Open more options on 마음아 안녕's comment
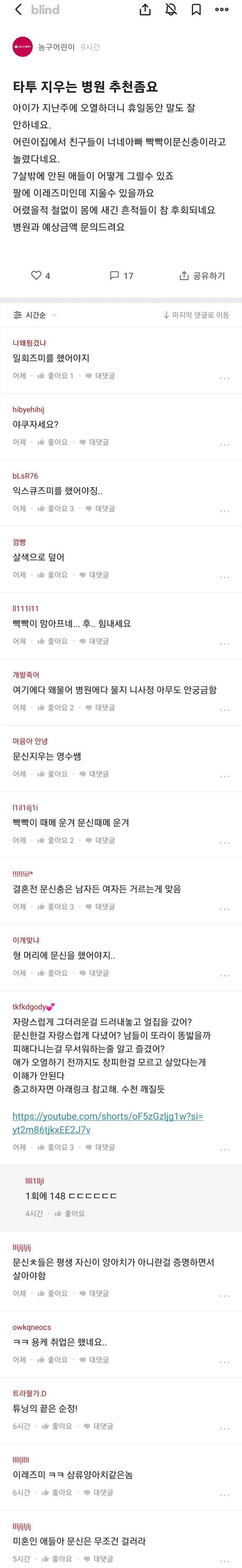The width and height of the screenshot is (242, 1568). coord(224,776)
